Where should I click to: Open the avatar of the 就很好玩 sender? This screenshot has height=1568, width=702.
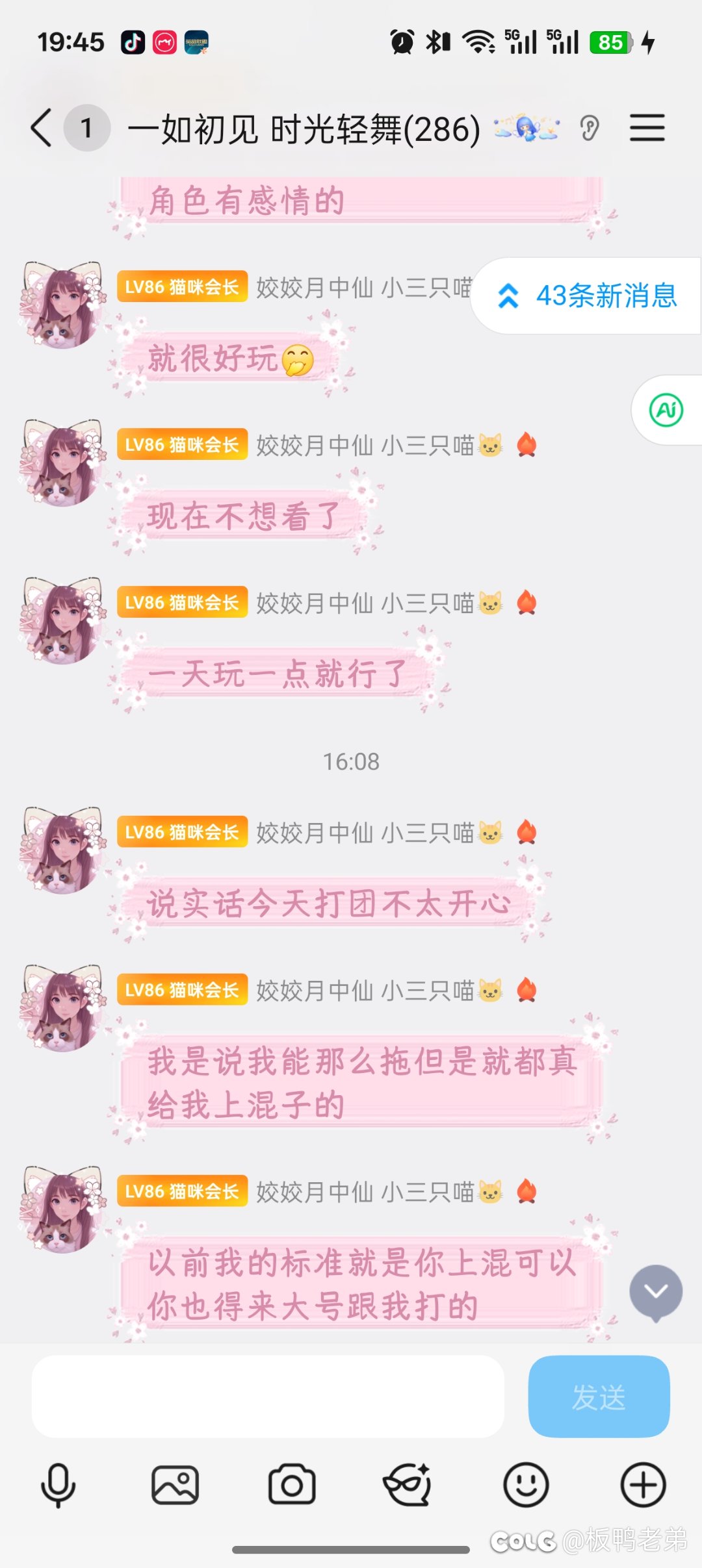point(62,304)
